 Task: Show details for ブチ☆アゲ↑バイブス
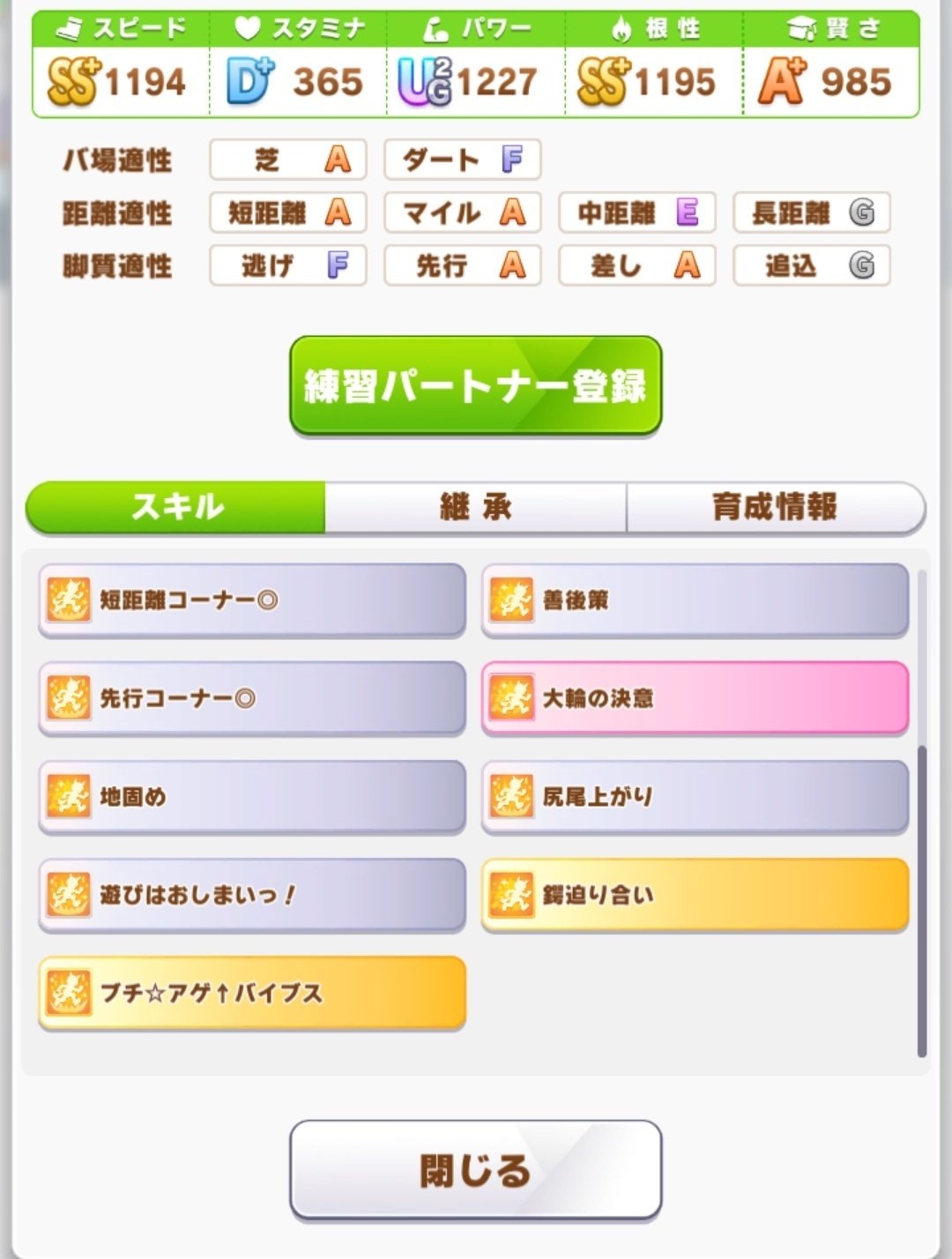pyautogui.click(x=251, y=993)
